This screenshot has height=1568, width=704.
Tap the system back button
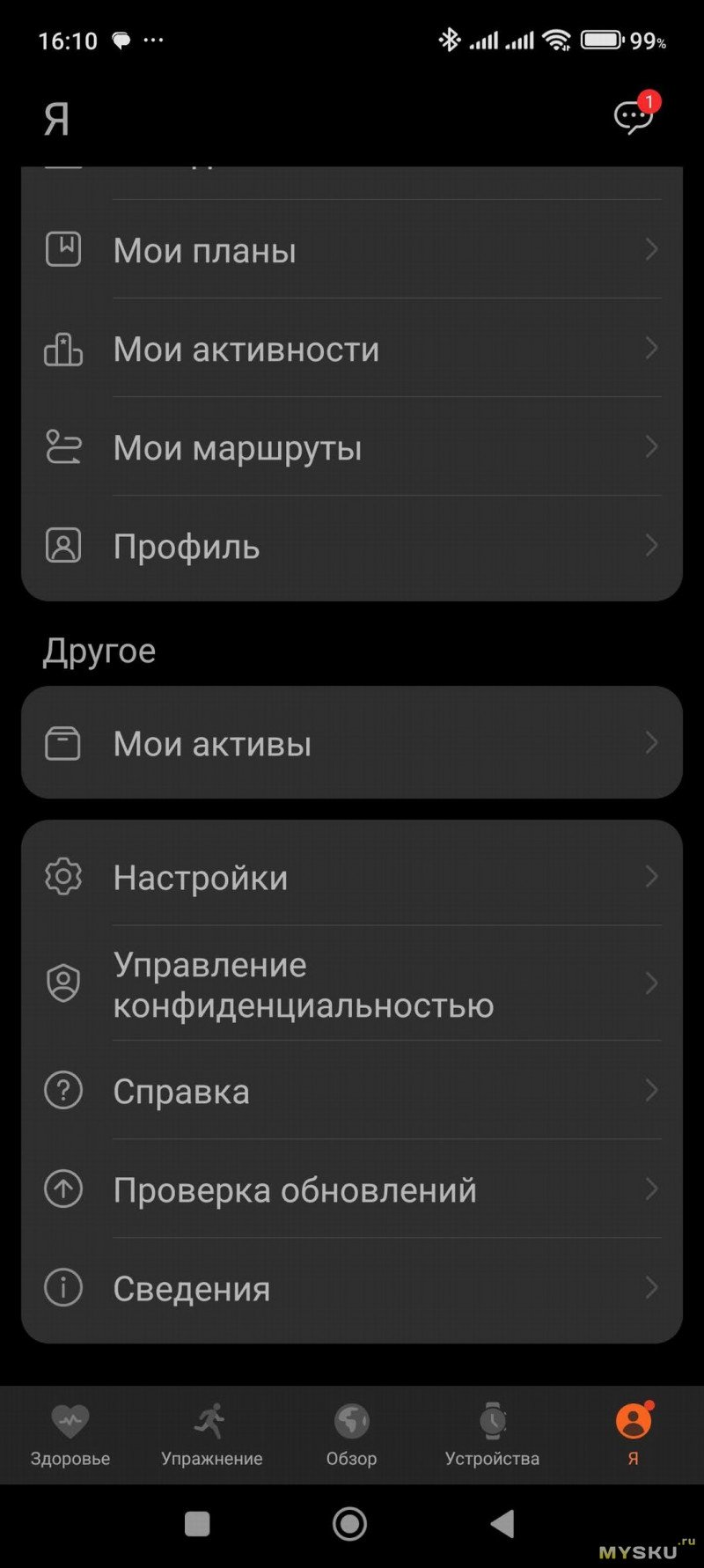coord(502,1524)
